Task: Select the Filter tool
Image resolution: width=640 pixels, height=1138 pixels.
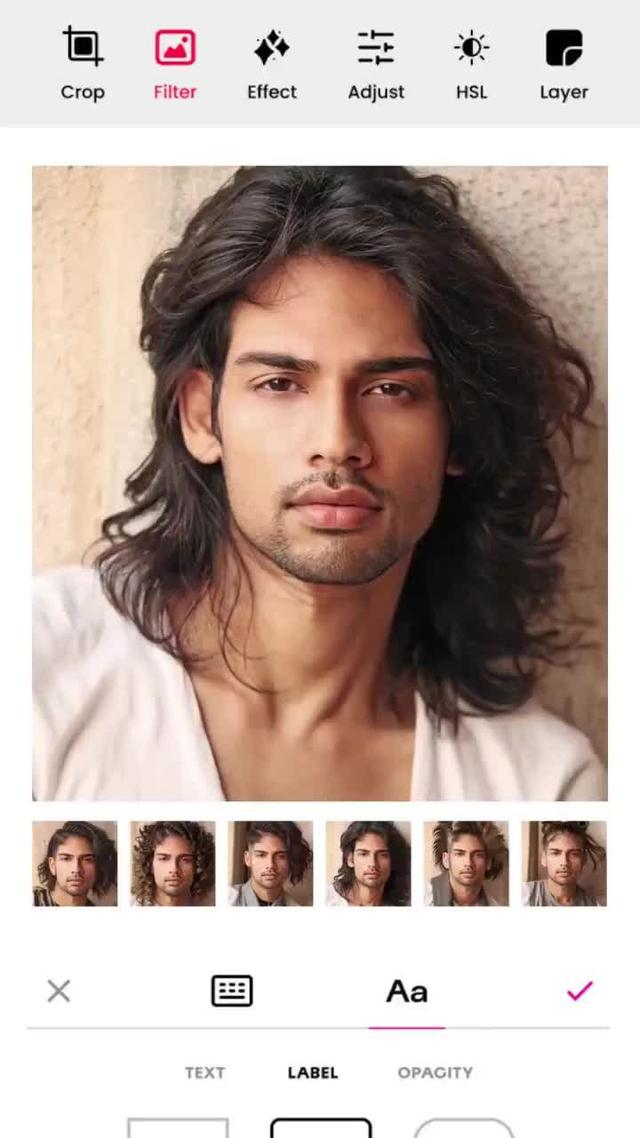Action: (175, 65)
